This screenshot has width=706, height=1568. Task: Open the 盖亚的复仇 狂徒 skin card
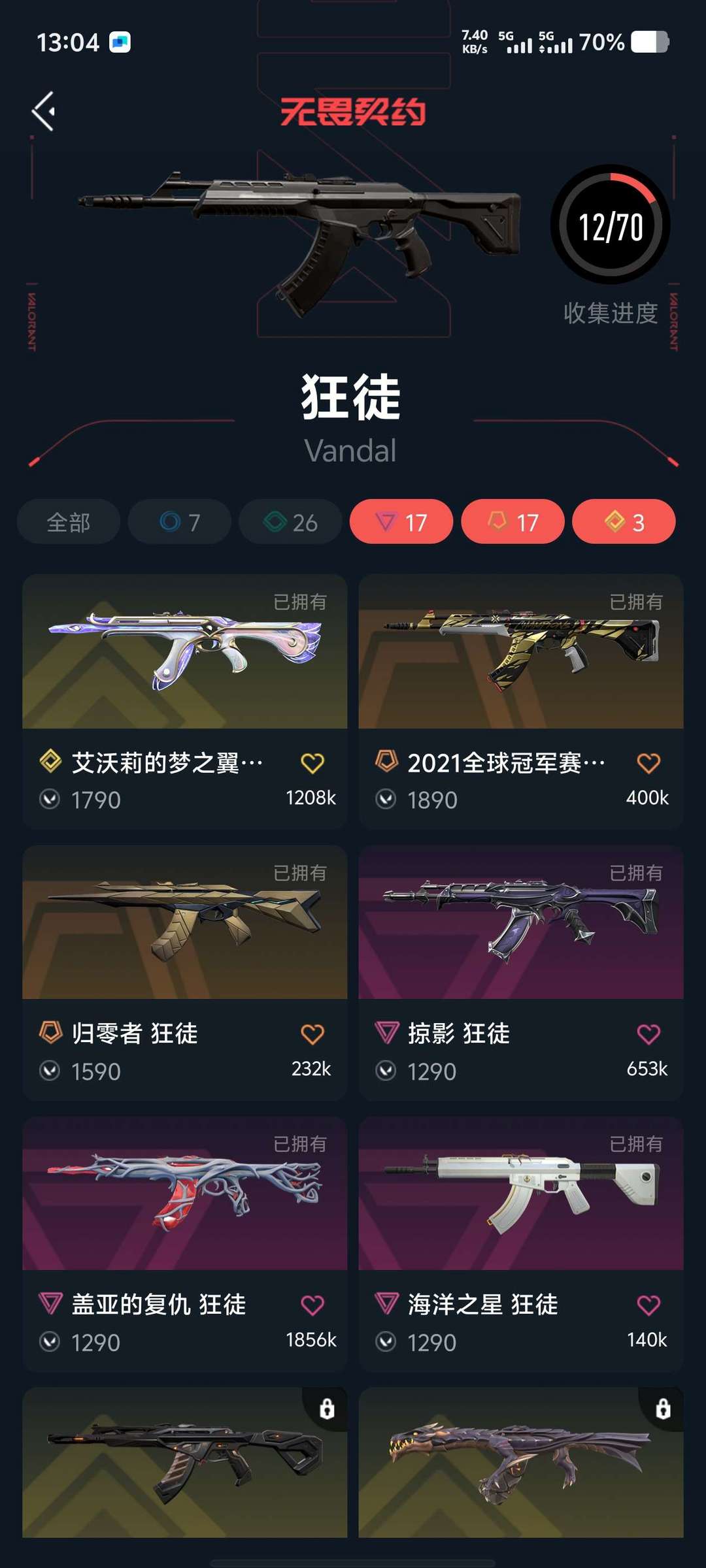coord(184,1194)
